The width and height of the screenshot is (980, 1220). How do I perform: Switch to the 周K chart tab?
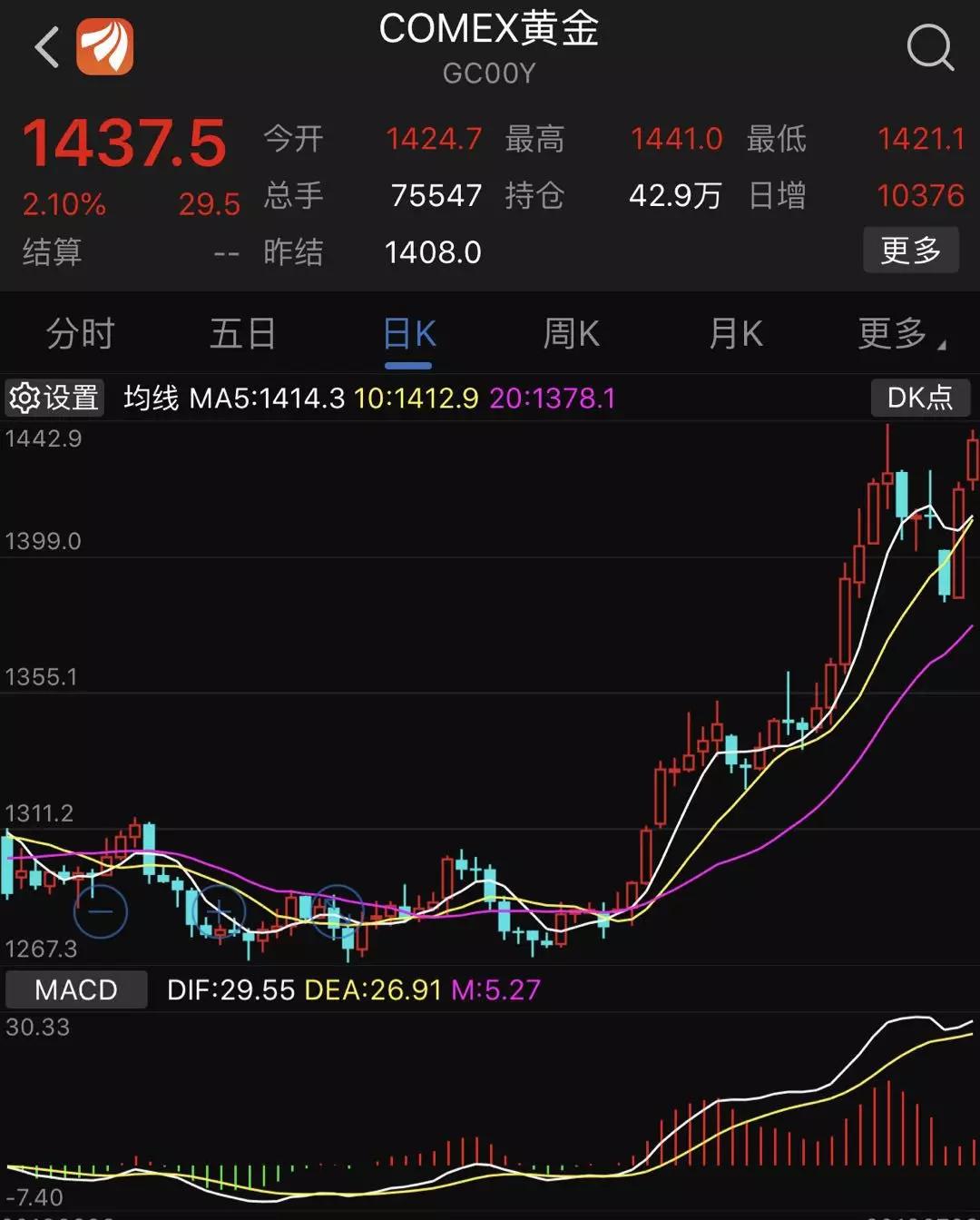click(x=571, y=334)
